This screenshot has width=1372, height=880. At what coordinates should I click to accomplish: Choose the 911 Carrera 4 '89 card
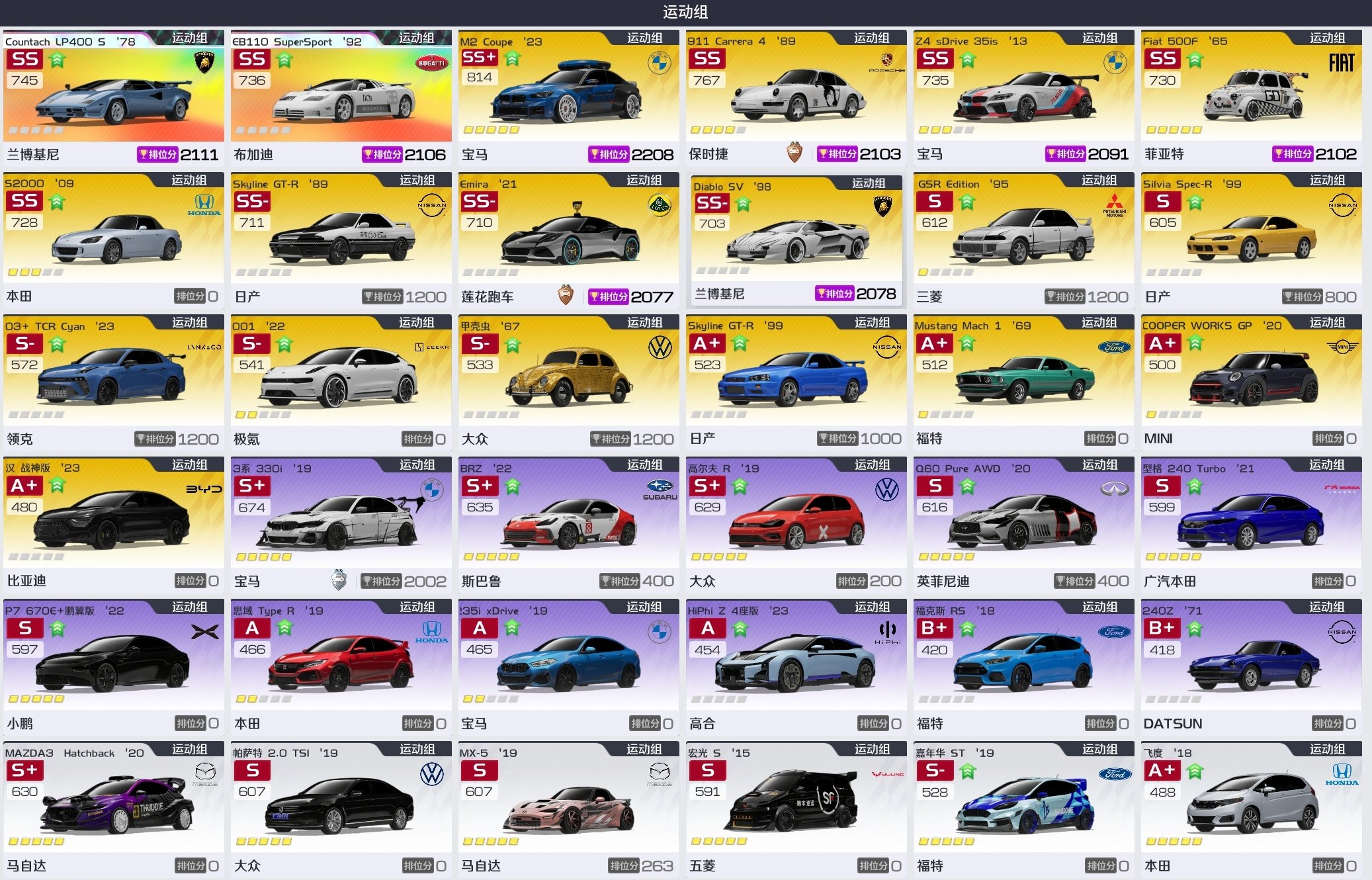796,99
